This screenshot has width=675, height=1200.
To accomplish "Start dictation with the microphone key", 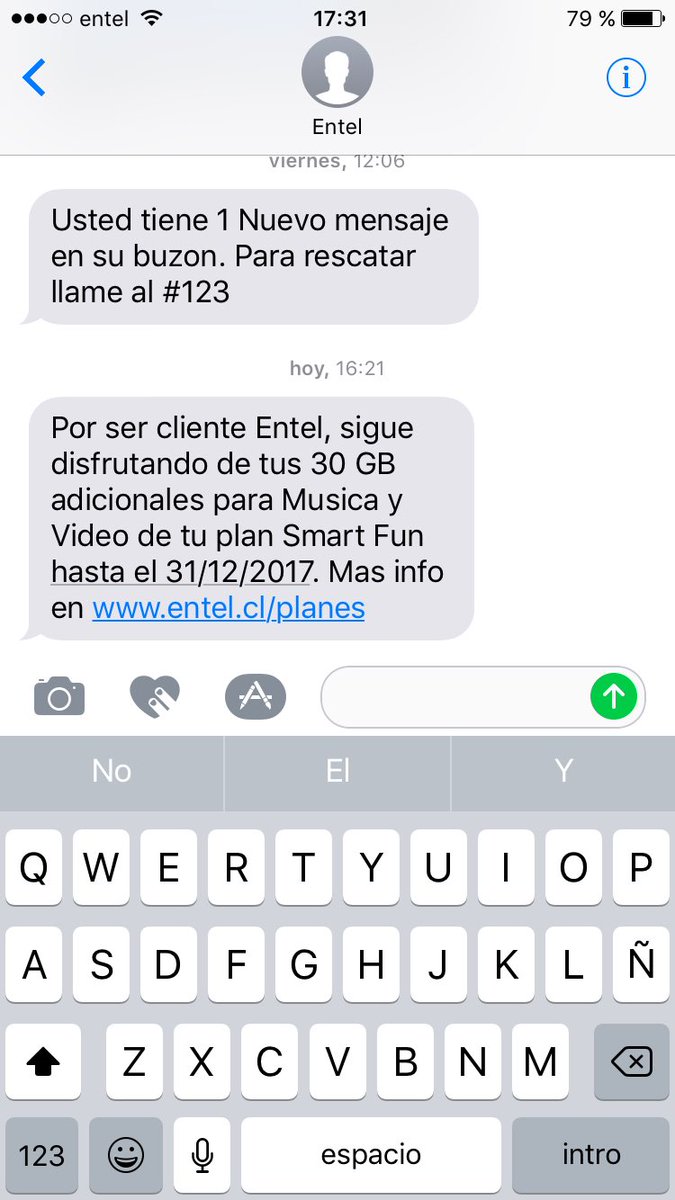I will (202, 1155).
